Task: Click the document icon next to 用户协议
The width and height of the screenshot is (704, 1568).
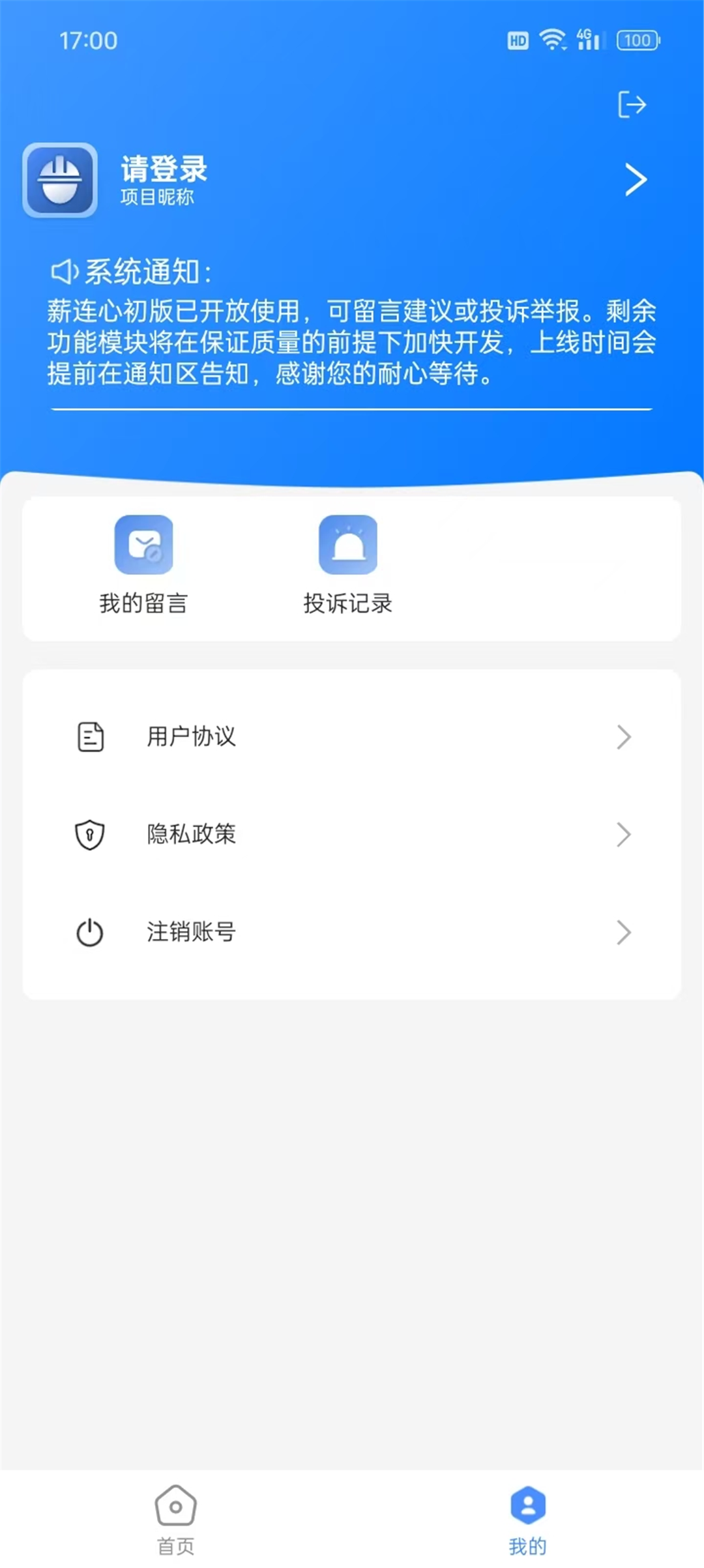Action: (89, 737)
